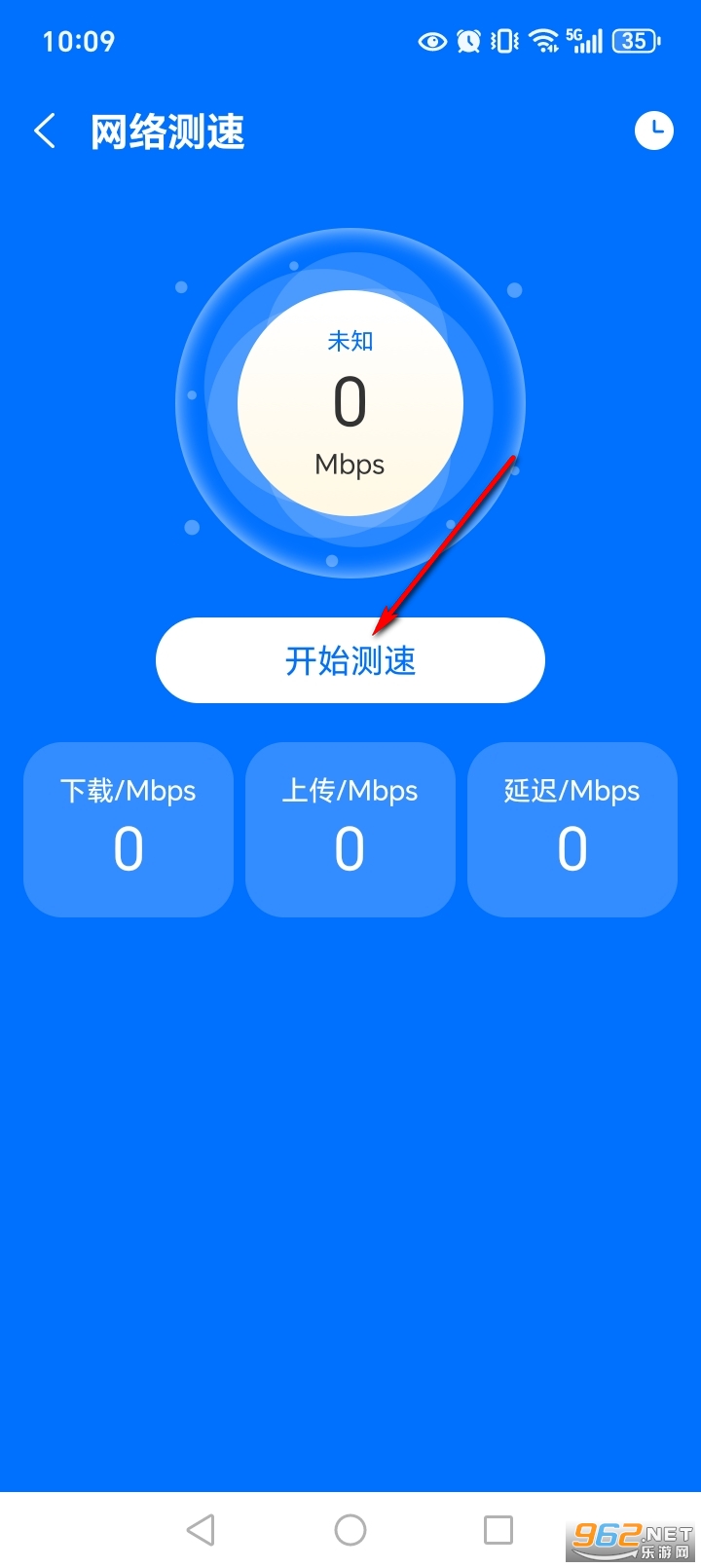
Task: Select the 下载/Mbps download card
Action: [128, 829]
